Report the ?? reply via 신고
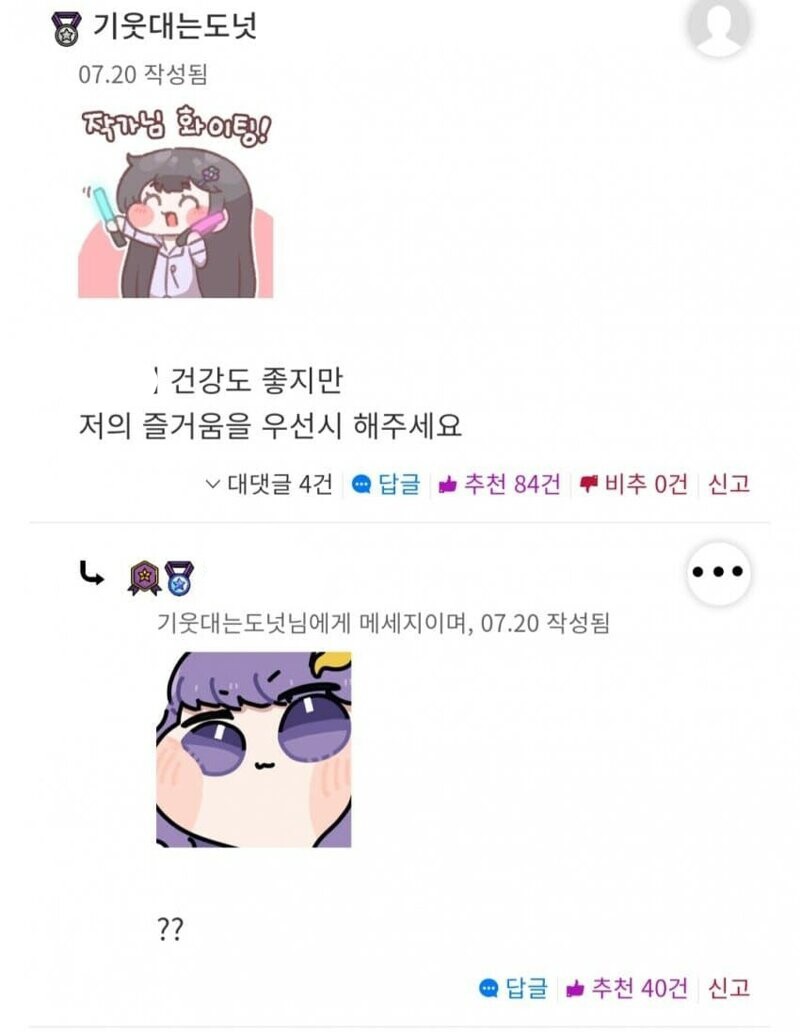This screenshot has height=1032, width=800. click(x=729, y=988)
